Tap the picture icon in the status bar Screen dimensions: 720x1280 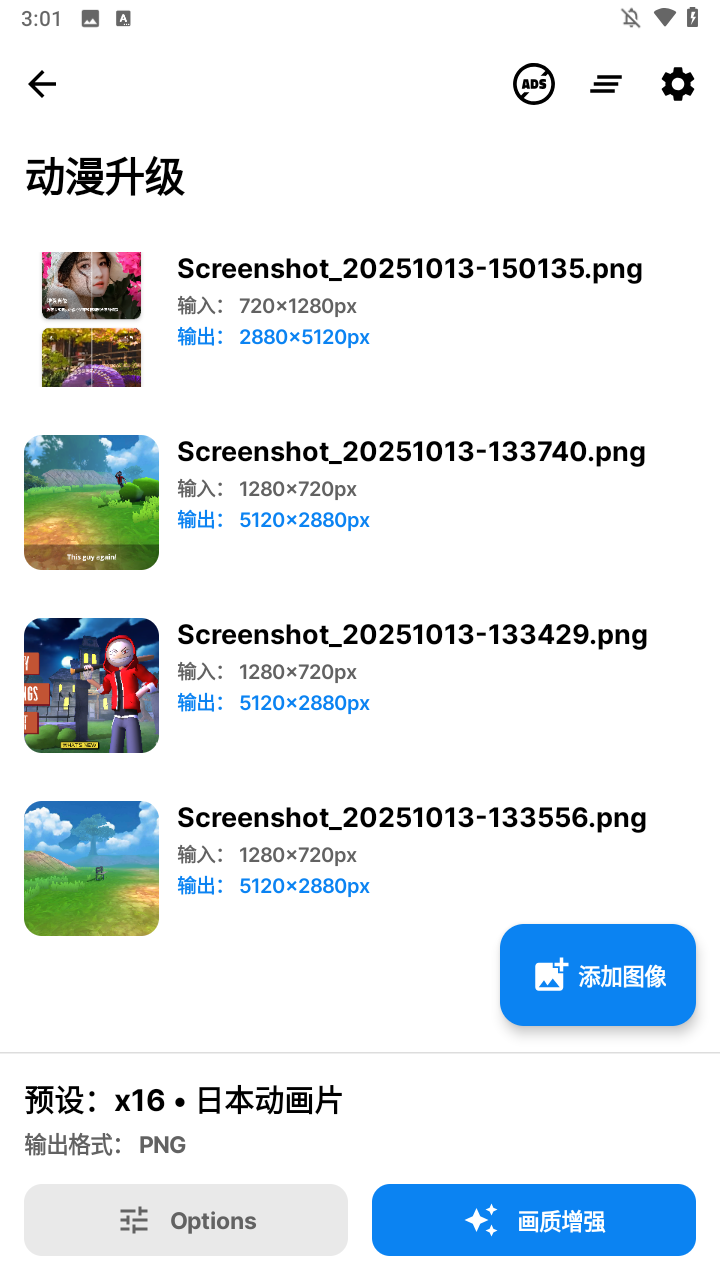click(90, 17)
